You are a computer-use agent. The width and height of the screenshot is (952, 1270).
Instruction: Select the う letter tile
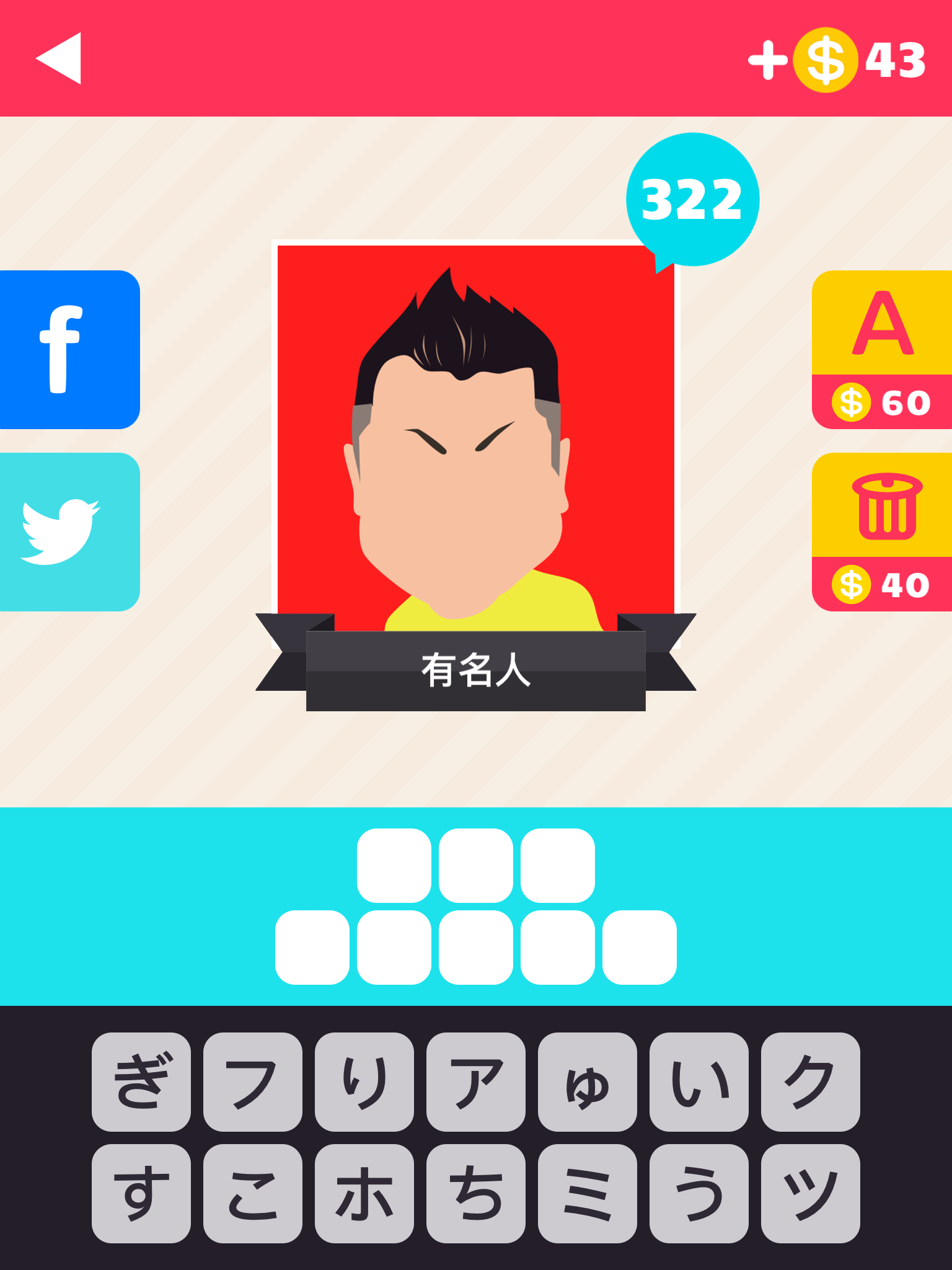point(699,1193)
